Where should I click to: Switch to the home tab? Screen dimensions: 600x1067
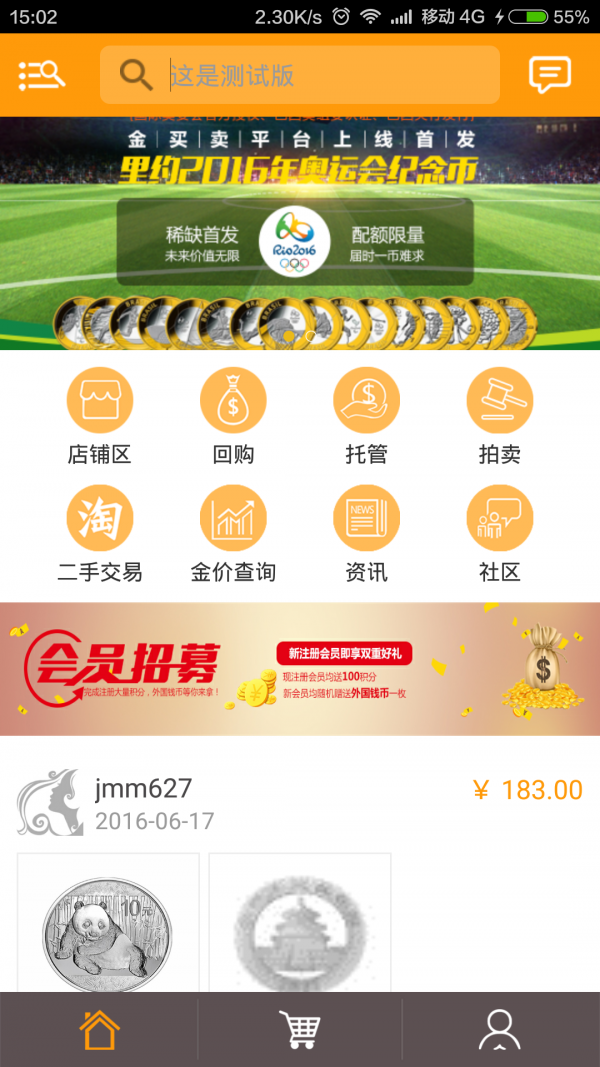(99, 1030)
